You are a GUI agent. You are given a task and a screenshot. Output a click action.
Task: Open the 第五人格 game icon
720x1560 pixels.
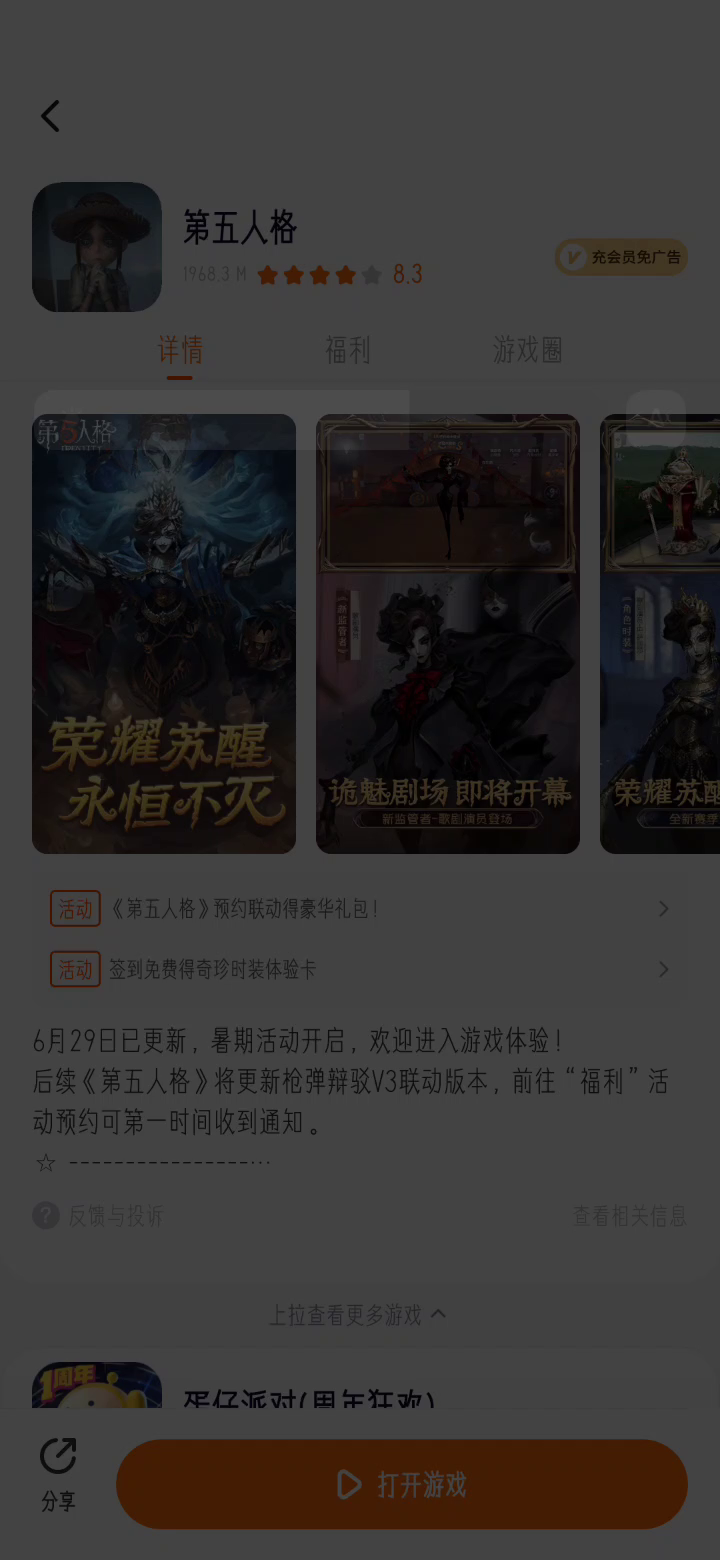point(97,247)
